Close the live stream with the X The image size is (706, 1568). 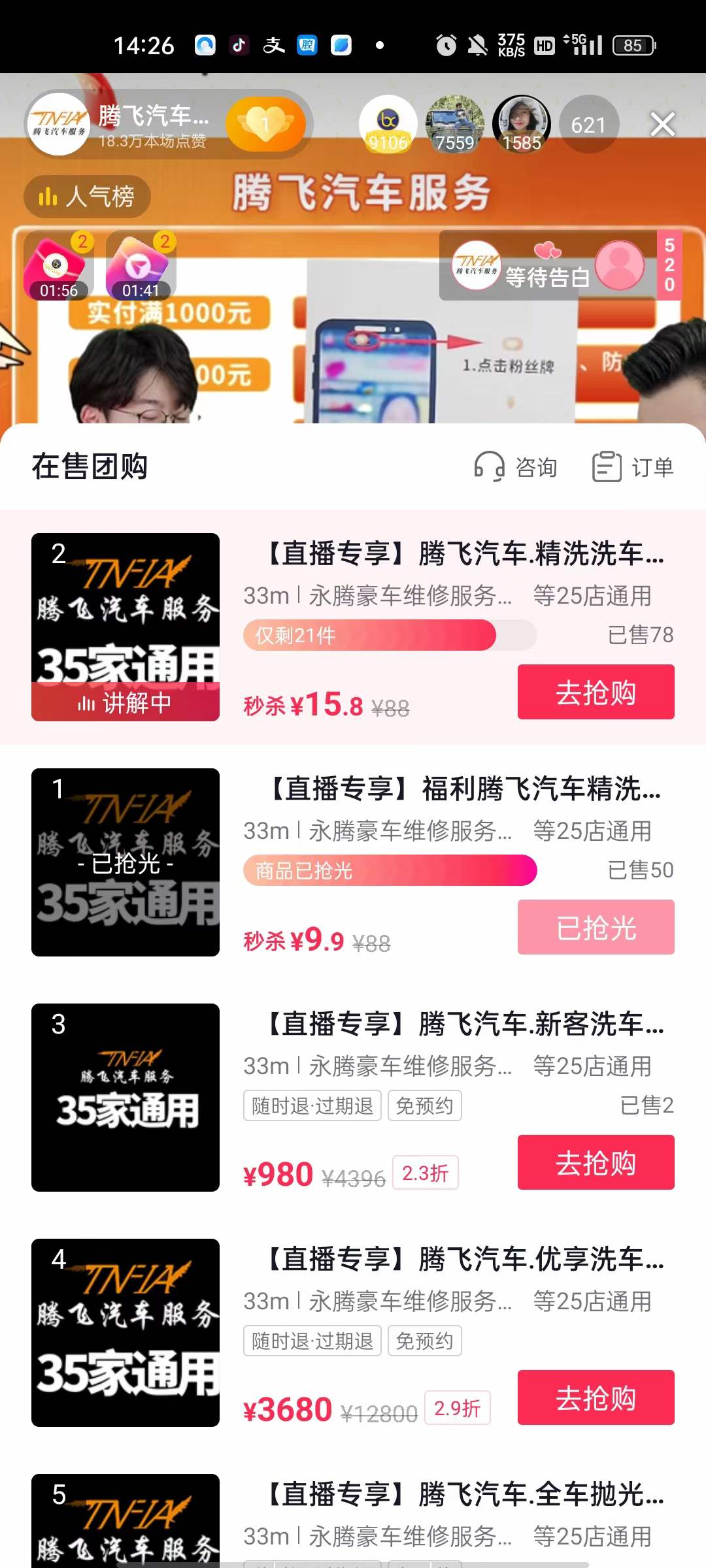pyautogui.click(x=662, y=124)
